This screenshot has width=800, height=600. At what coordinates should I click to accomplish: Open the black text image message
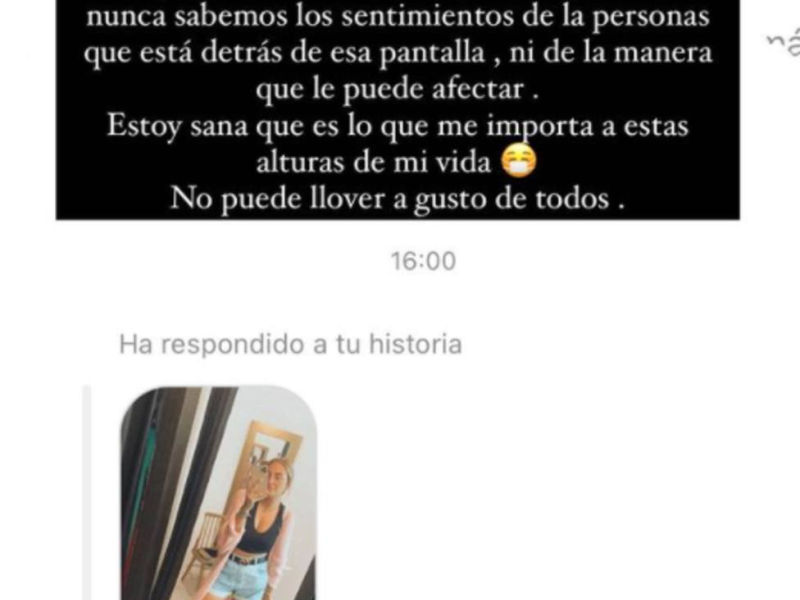[x=398, y=110]
